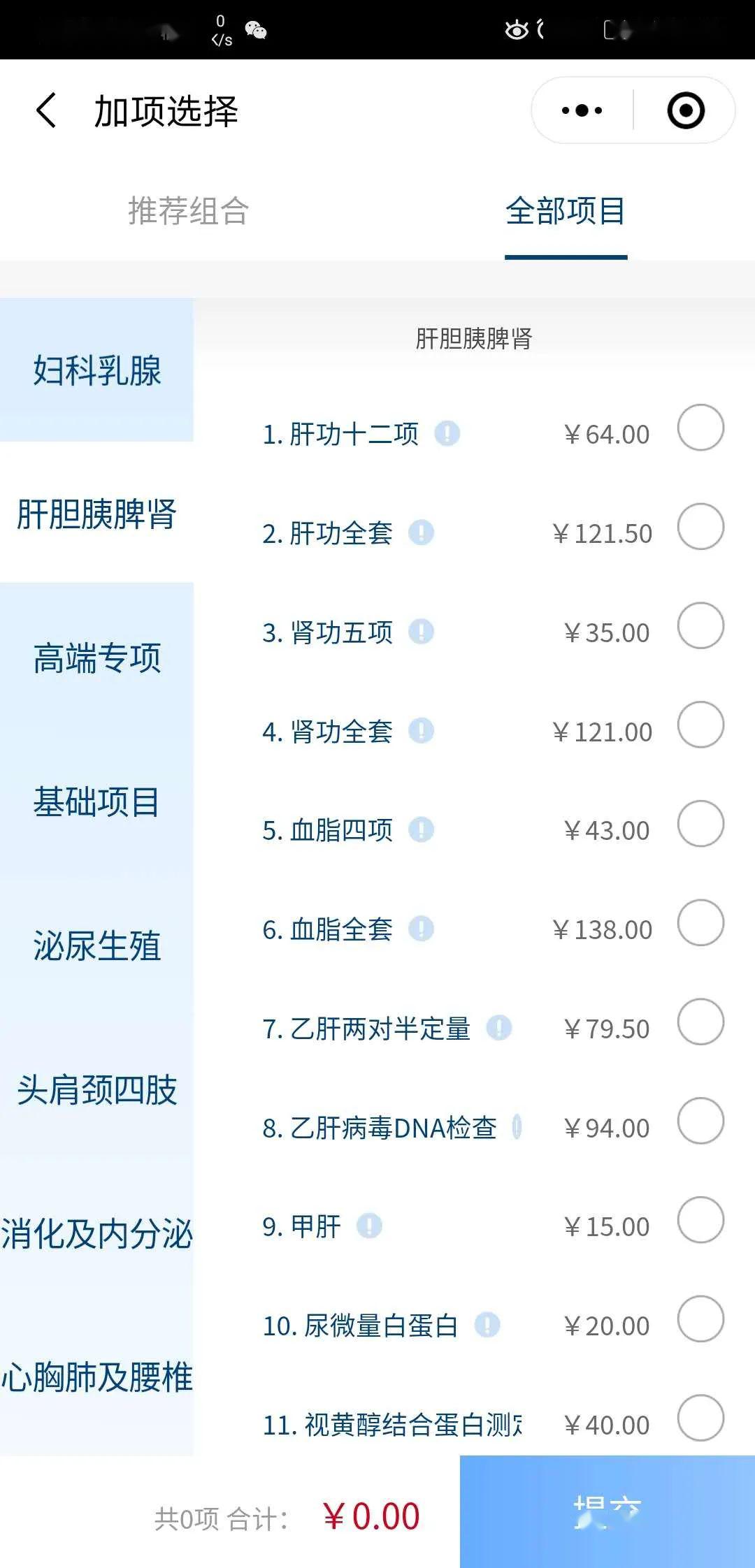This screenshot has width=755, height=1568.
Task: Close the mini program via target icon
Action: (x=686, y=110)
